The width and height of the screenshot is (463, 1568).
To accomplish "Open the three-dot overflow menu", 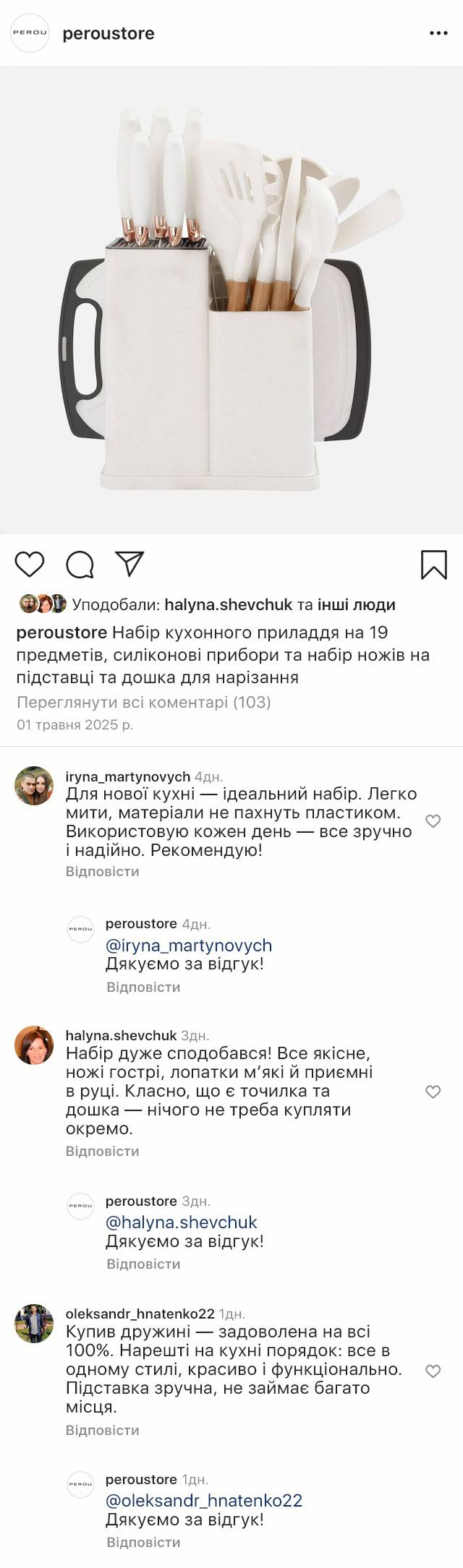I will tap(438, 33).
